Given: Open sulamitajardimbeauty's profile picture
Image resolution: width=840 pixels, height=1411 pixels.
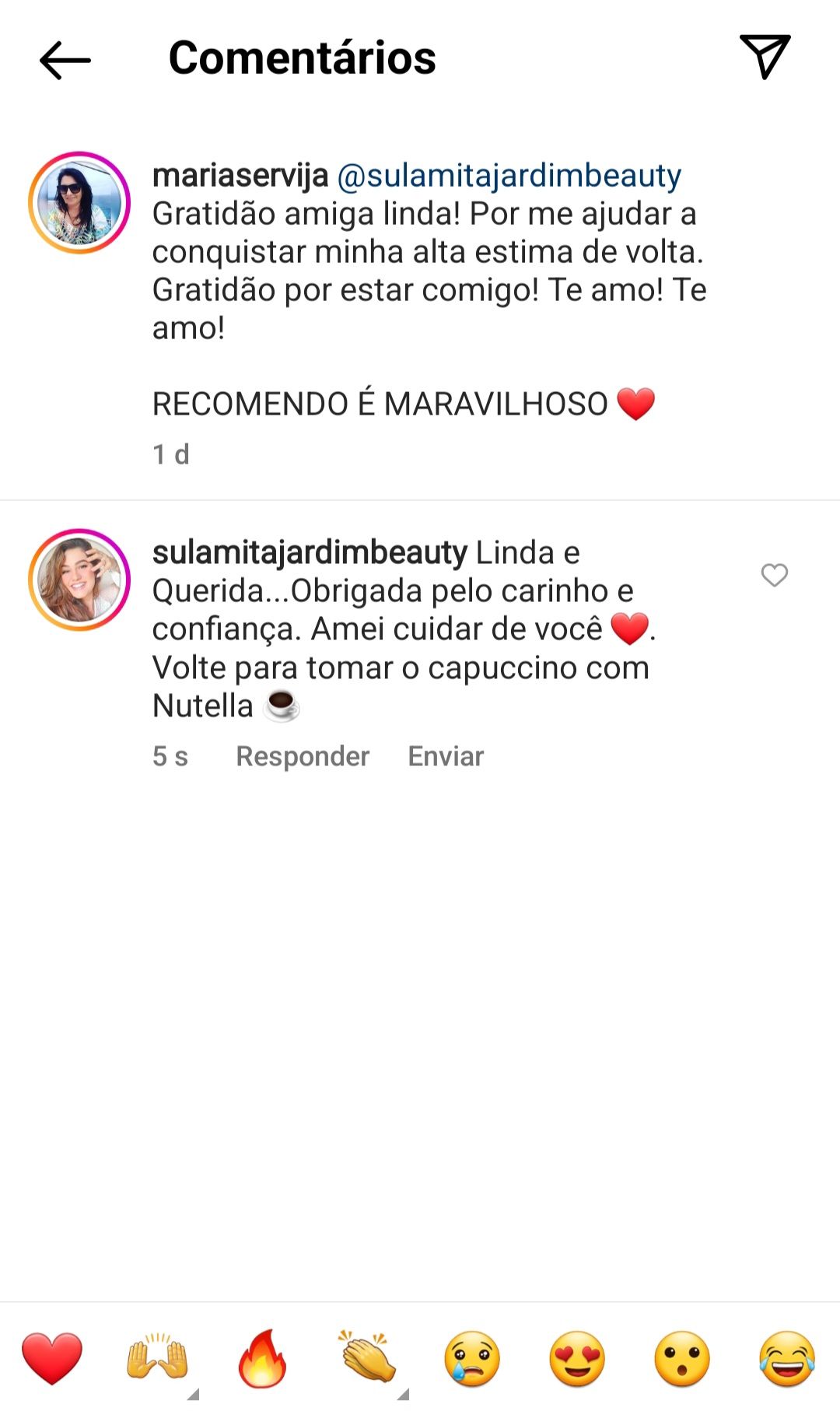Looking at the screenshot, I should 79,579.
